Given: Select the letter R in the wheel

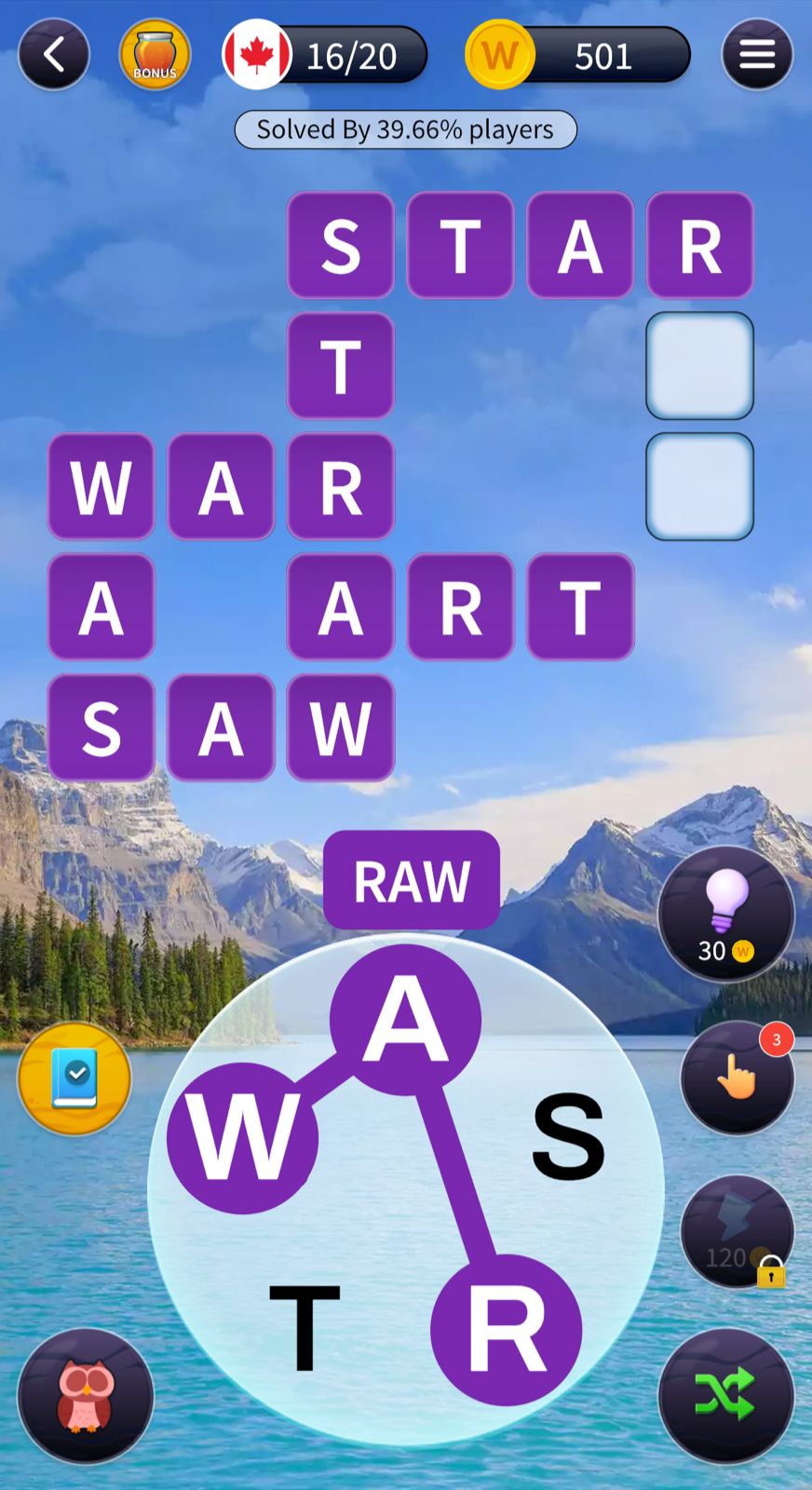Looking at the screenshot, I should click(507, 1329).
